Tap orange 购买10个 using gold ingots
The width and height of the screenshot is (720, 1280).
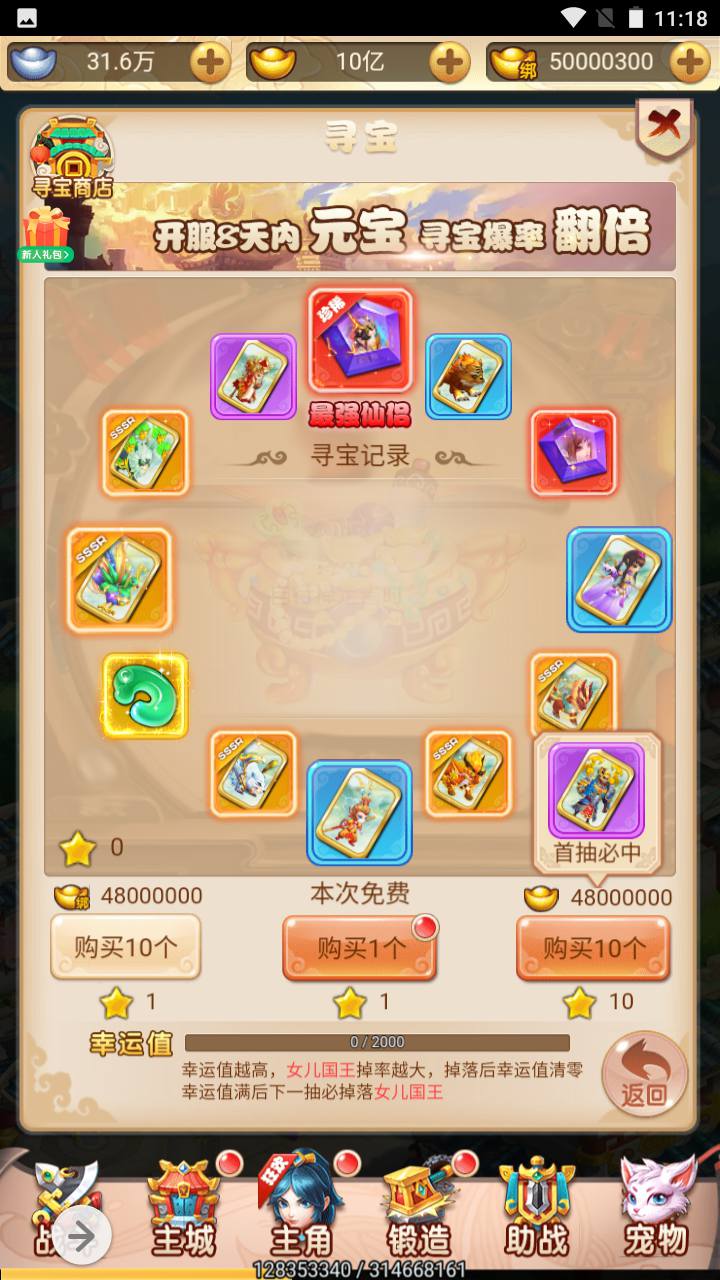(x=593, y=947)
